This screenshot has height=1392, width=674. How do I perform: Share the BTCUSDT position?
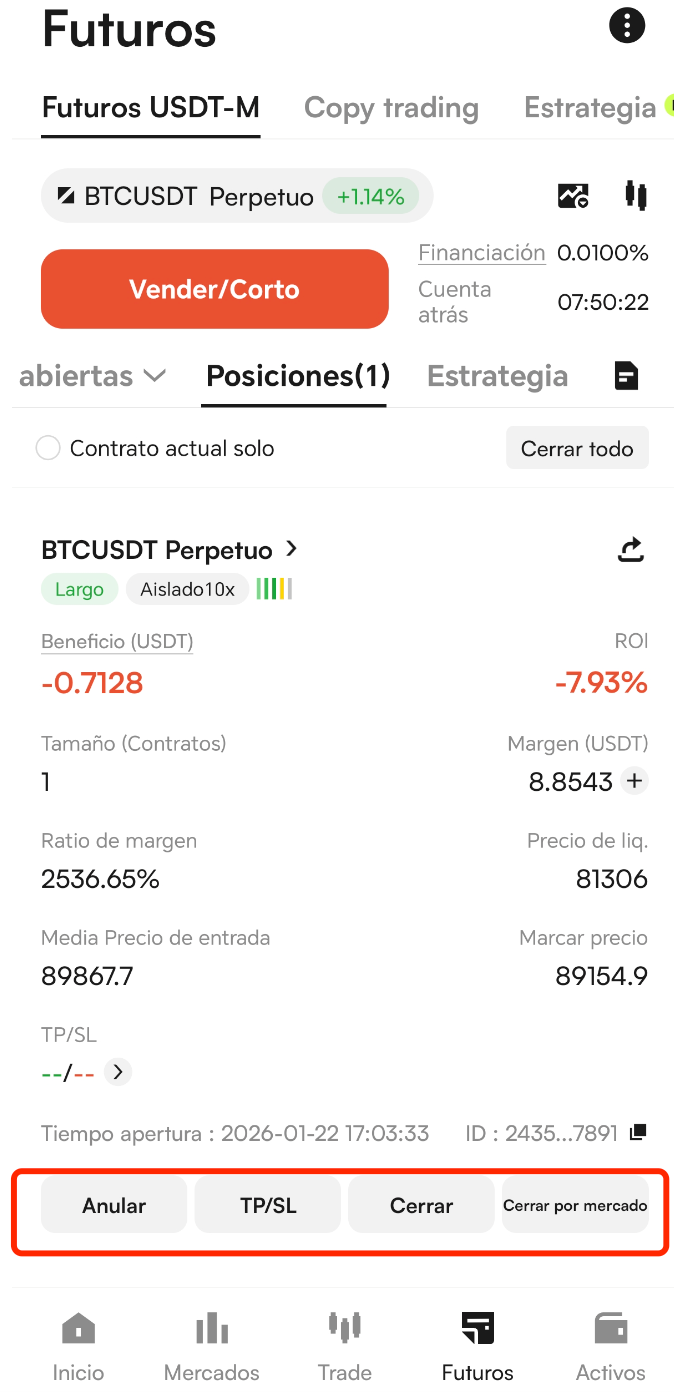(631, 550)
